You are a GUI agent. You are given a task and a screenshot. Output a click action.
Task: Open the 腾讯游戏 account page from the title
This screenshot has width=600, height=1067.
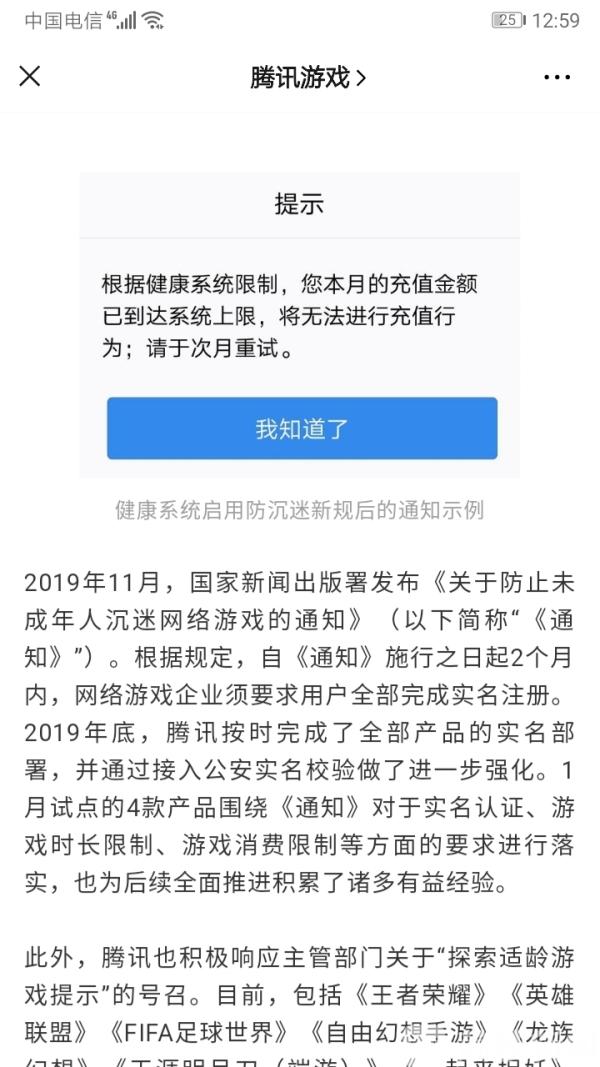point(307,78)
